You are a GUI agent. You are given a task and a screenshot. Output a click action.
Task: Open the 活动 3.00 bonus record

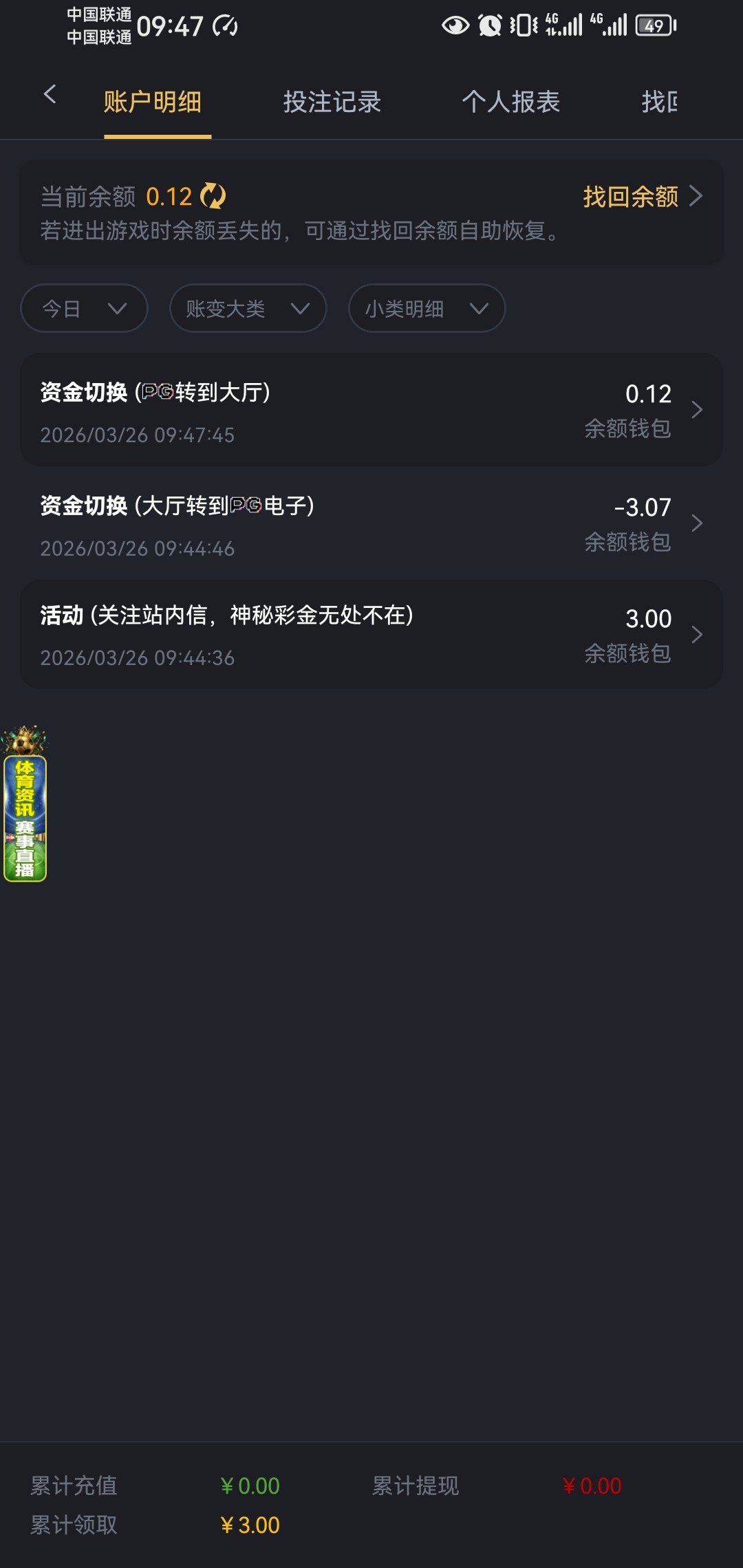[x=371, y=635]
